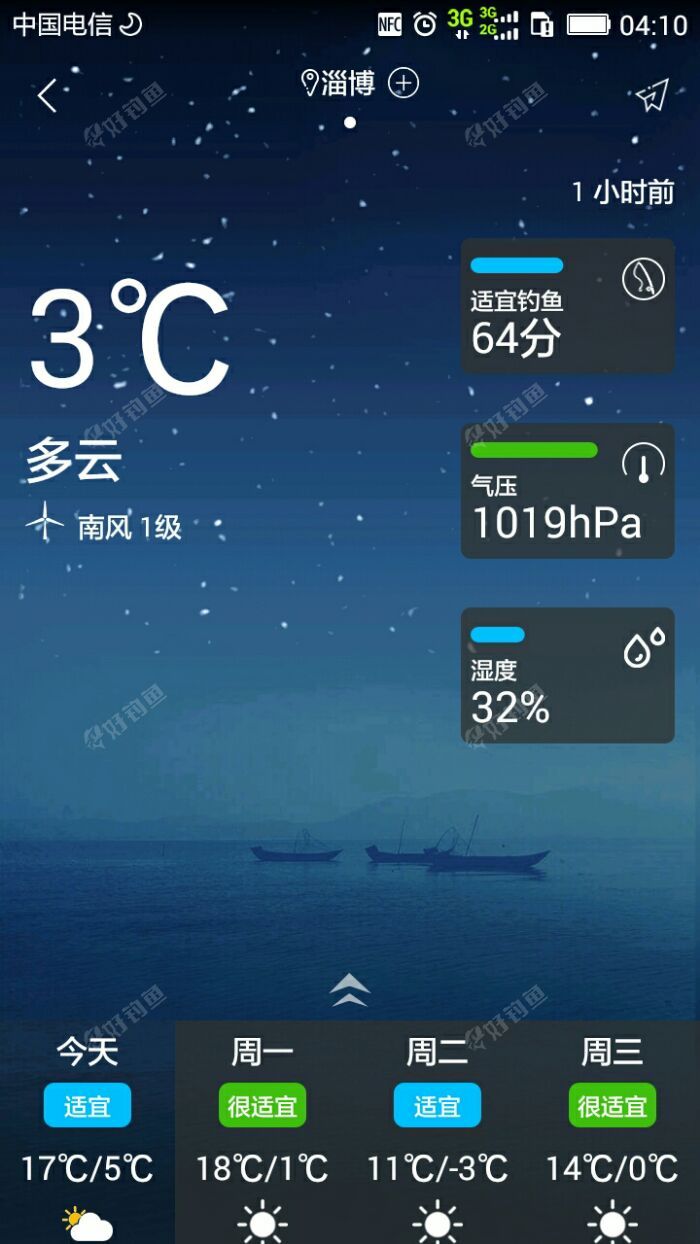This screenshot has width=700, height=1244.
Task: Expand the forecast panel with the up chevron
Action: point(350,990)
